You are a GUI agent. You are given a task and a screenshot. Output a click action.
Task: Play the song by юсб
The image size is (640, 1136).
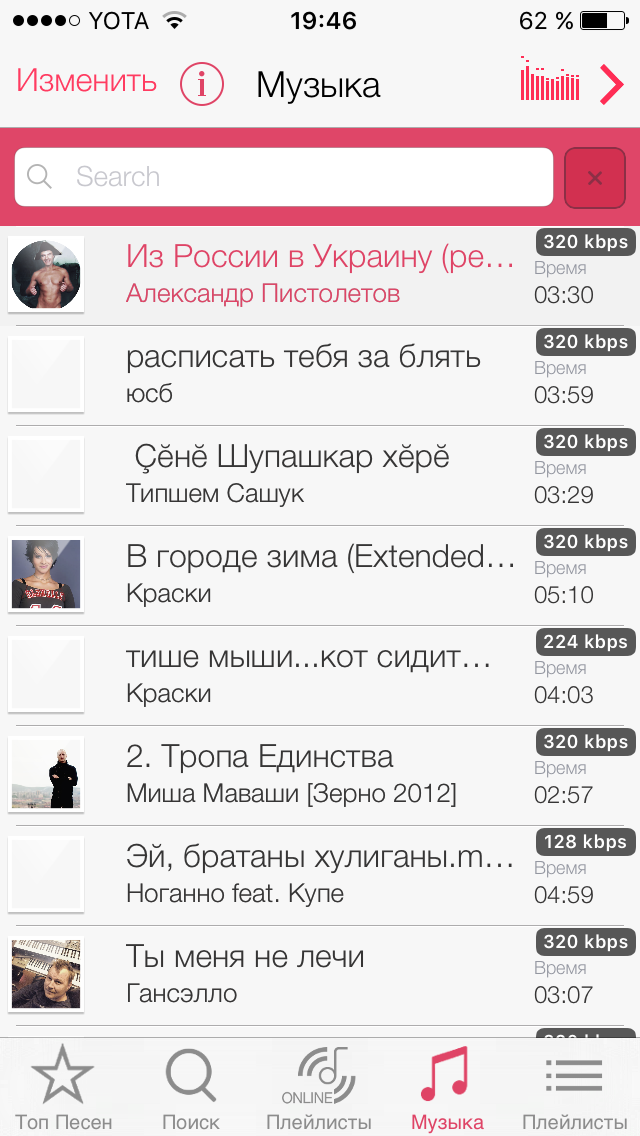point(320,375)
